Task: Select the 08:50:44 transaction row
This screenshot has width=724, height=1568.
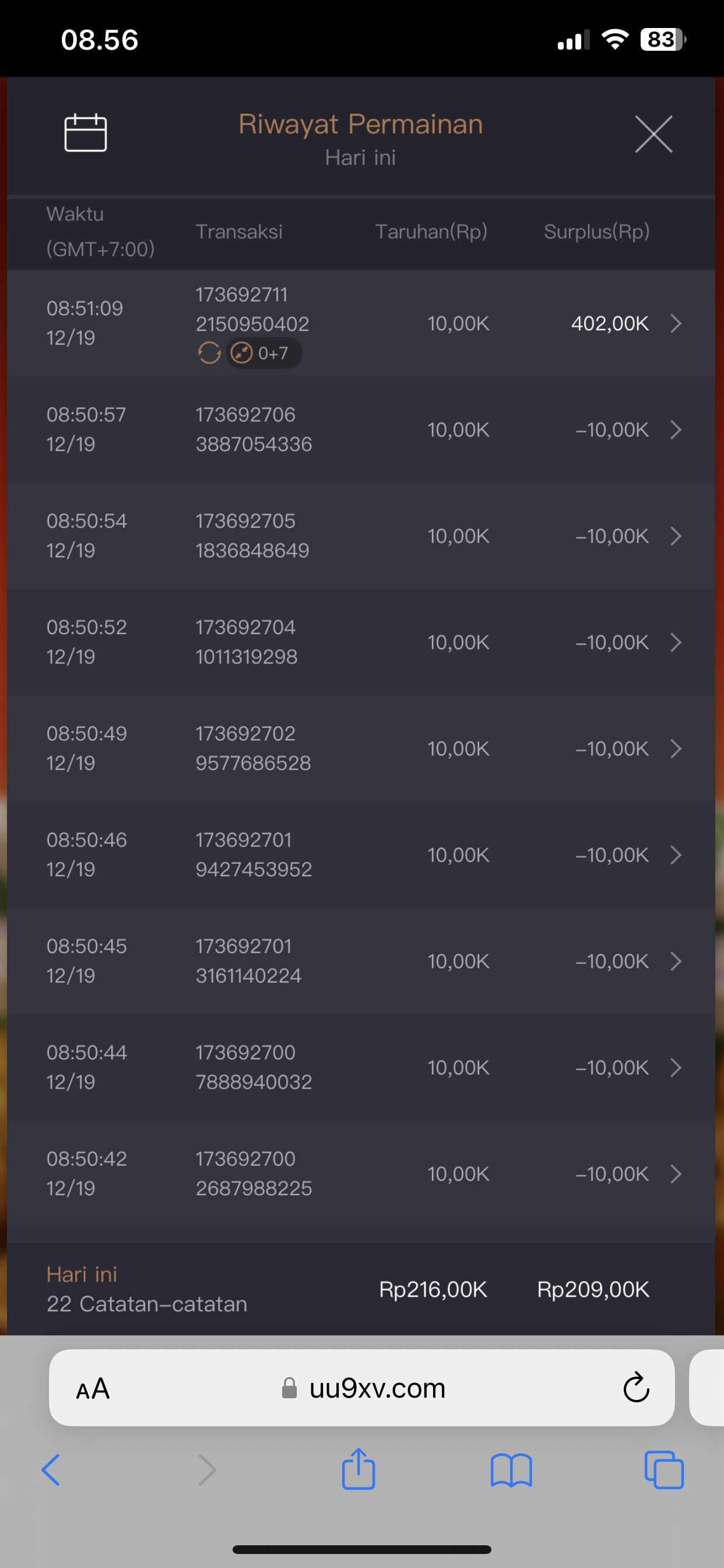Action: [x=674, y=1067]
